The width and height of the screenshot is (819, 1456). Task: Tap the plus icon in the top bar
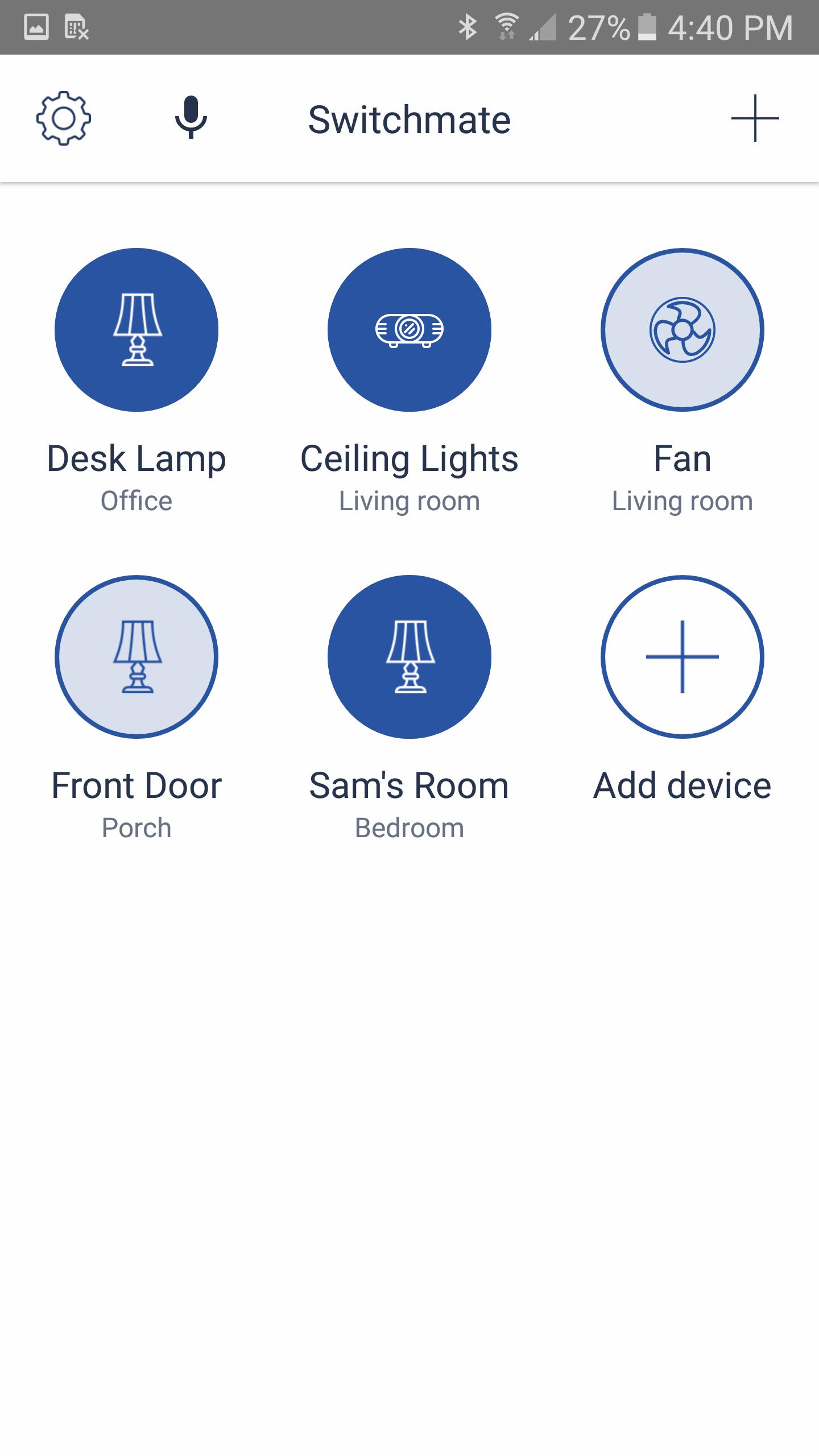coord(755,118)
